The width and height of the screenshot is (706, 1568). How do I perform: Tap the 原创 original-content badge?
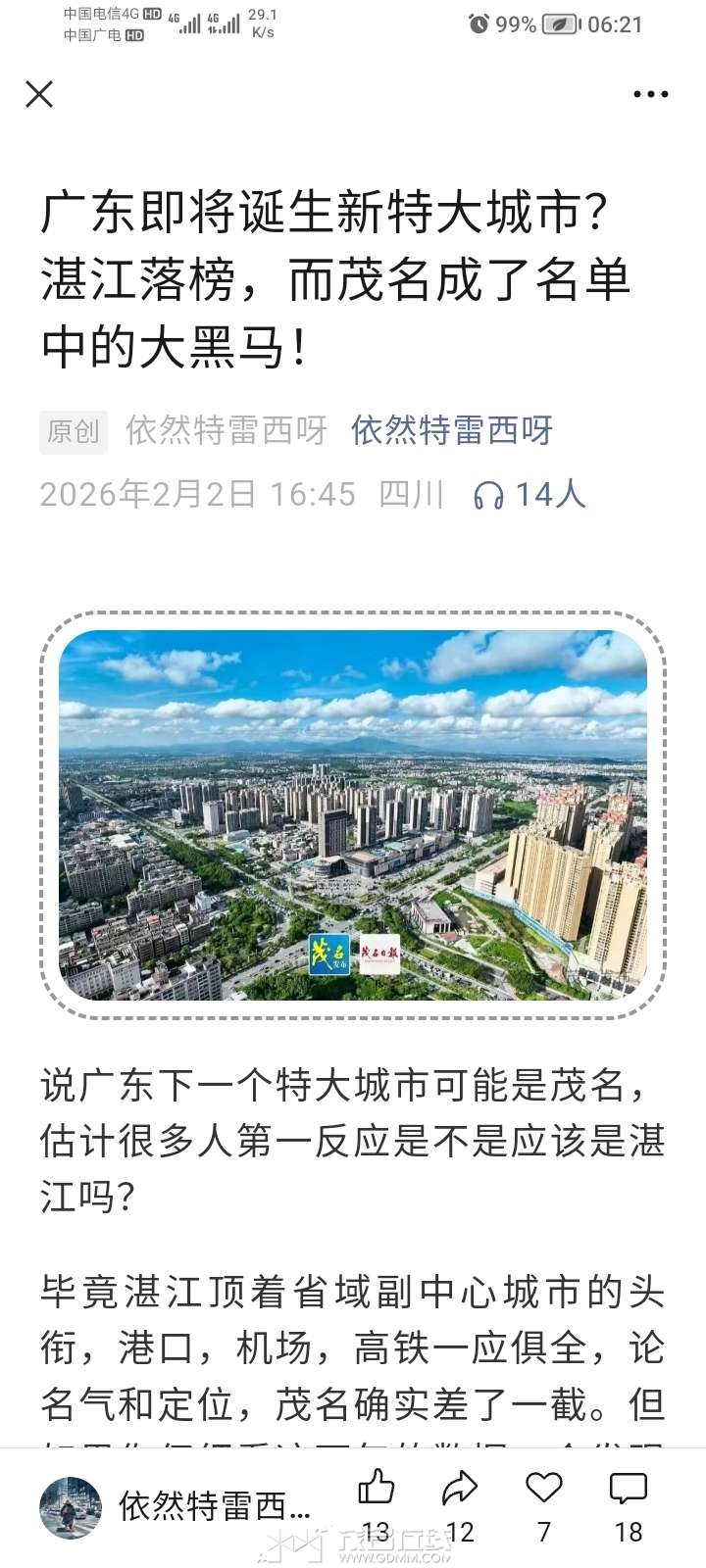[x=73, y=431]
